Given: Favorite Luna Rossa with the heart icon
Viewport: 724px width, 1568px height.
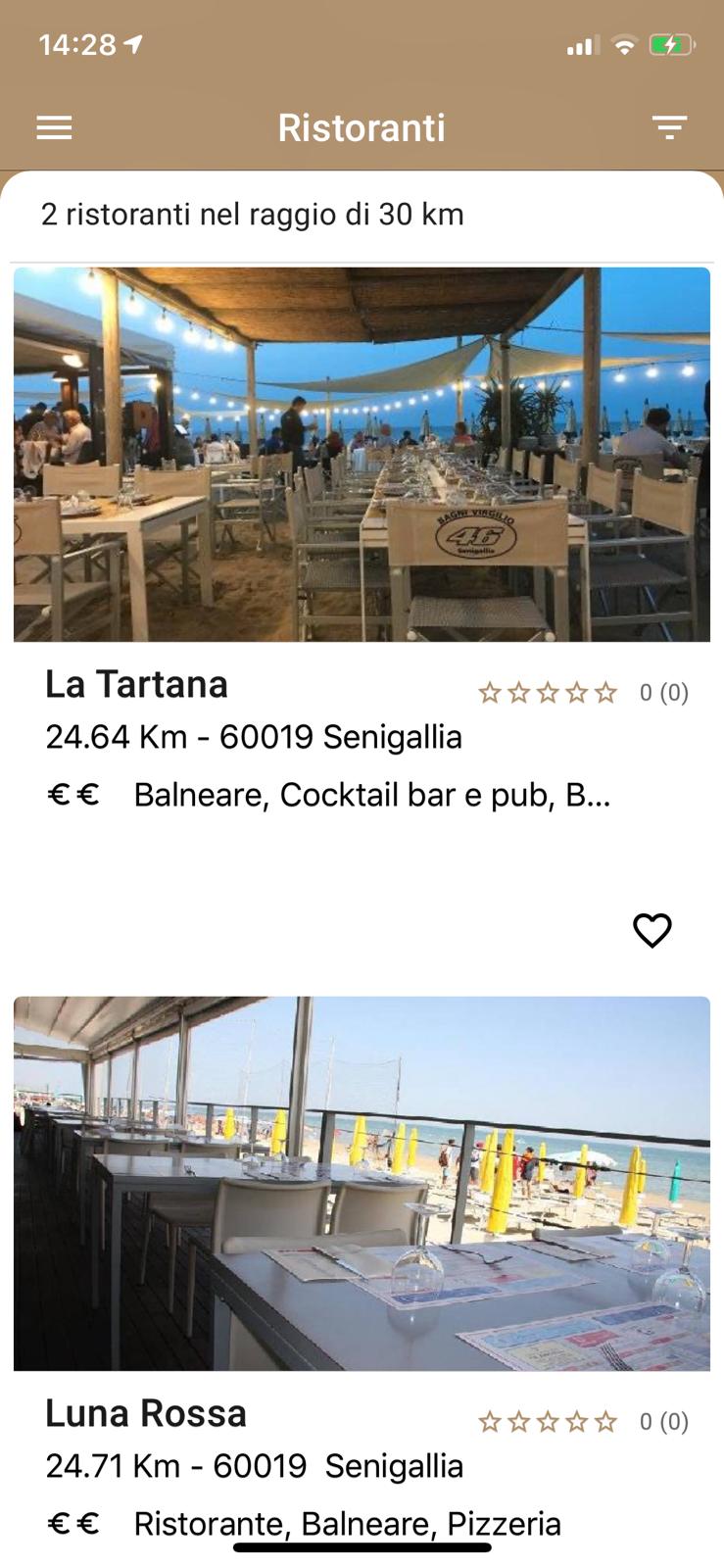Looking at the screenshot, I should [x=652, y=929].
